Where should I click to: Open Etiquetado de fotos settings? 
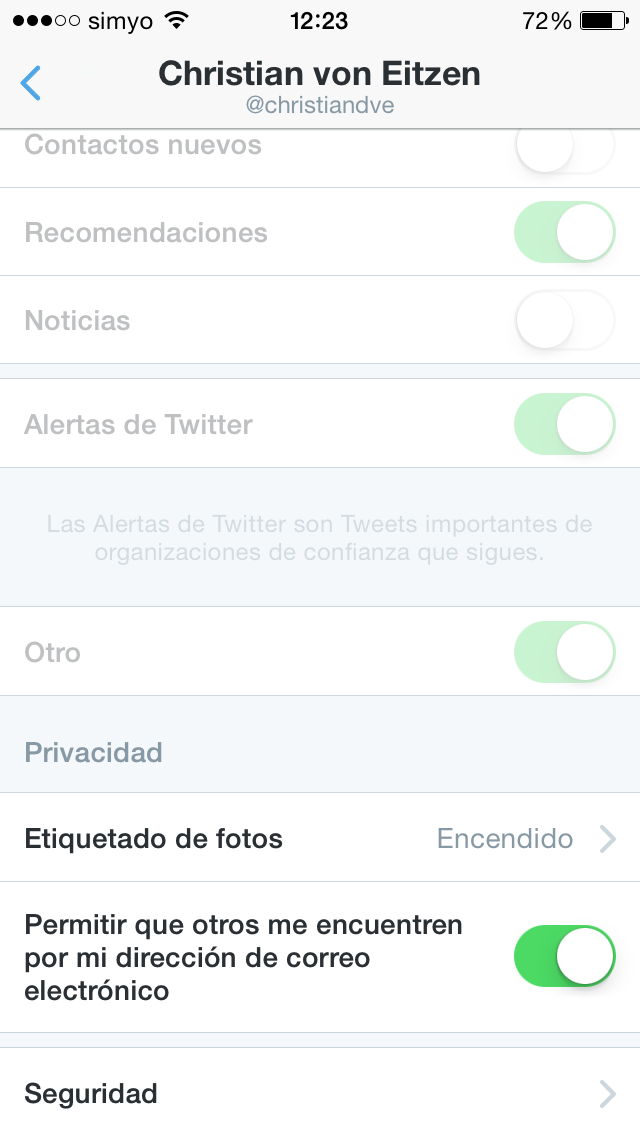320,838
